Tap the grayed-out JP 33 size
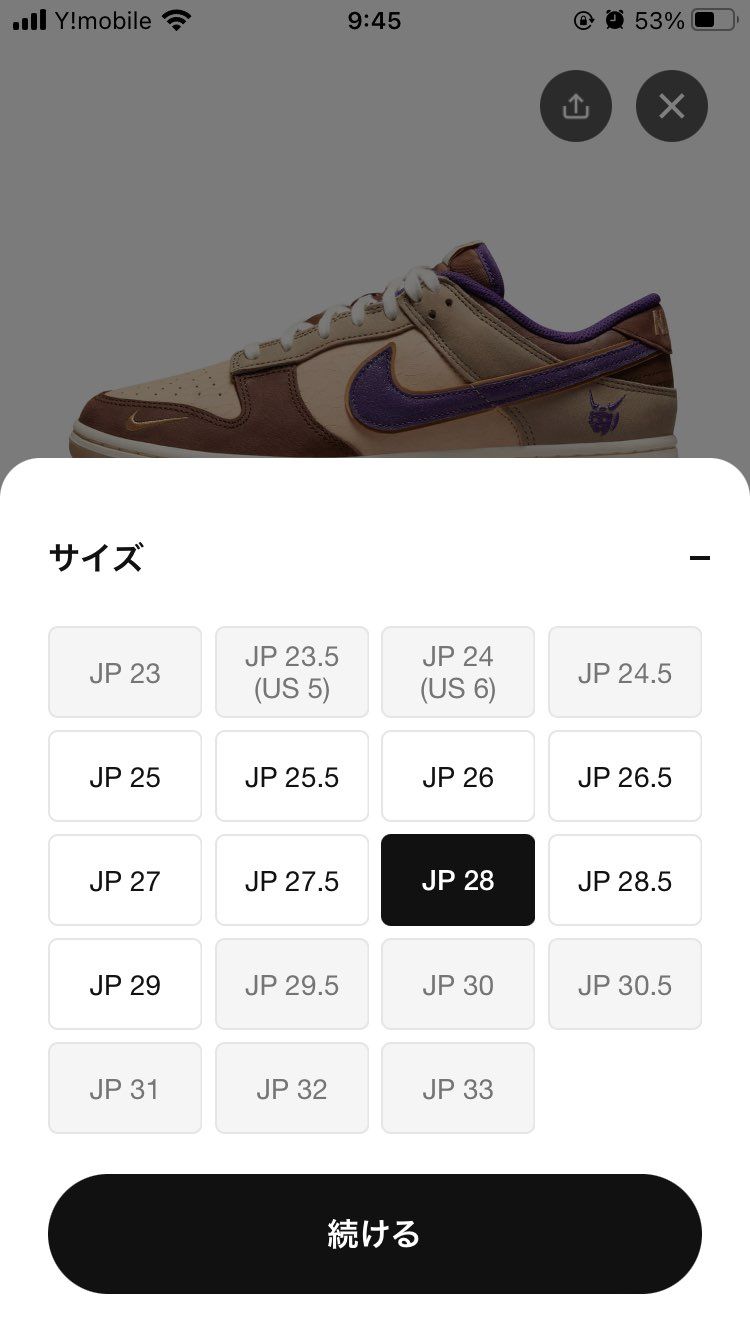 point(457,1088)
